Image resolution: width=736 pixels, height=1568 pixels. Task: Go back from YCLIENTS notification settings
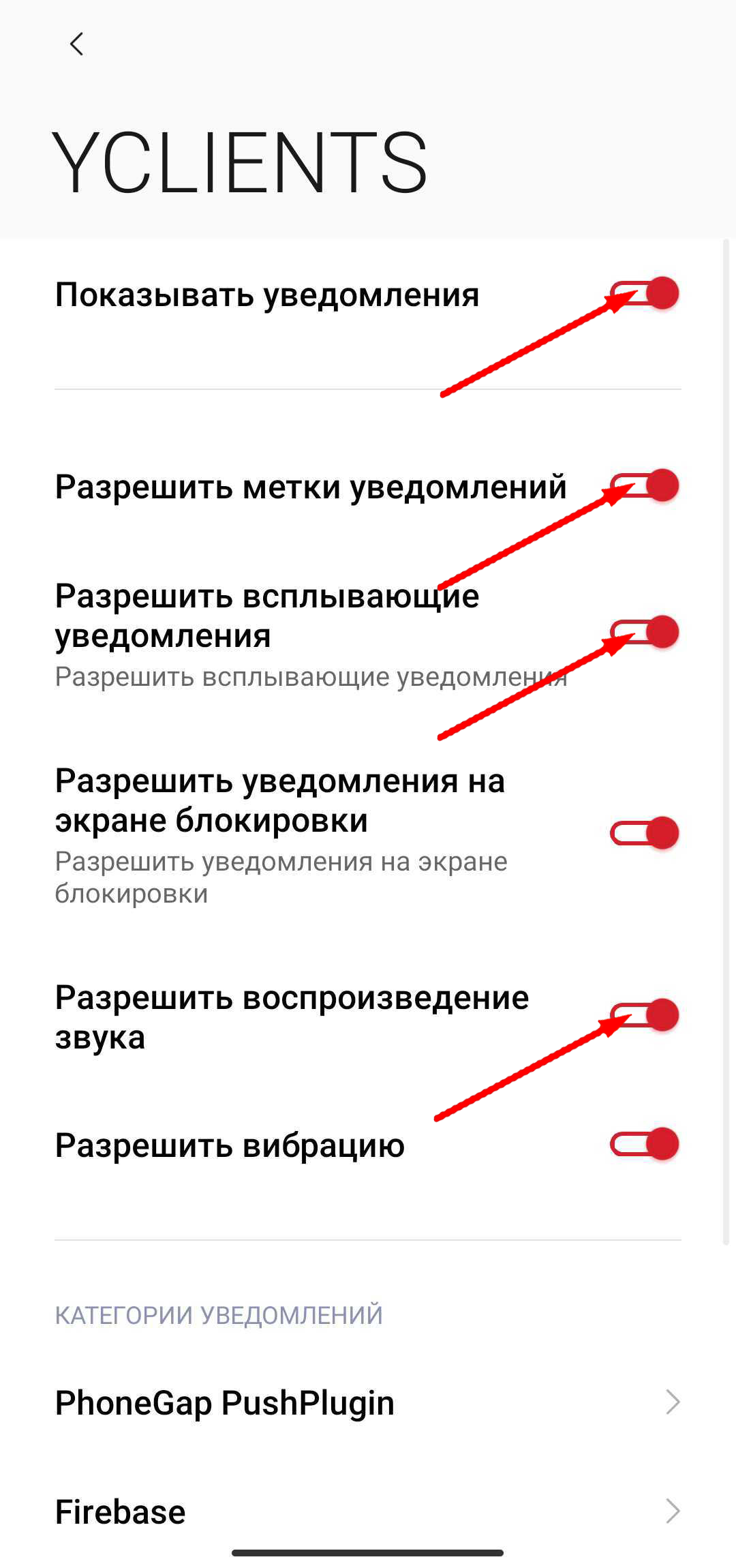(76, 44)
